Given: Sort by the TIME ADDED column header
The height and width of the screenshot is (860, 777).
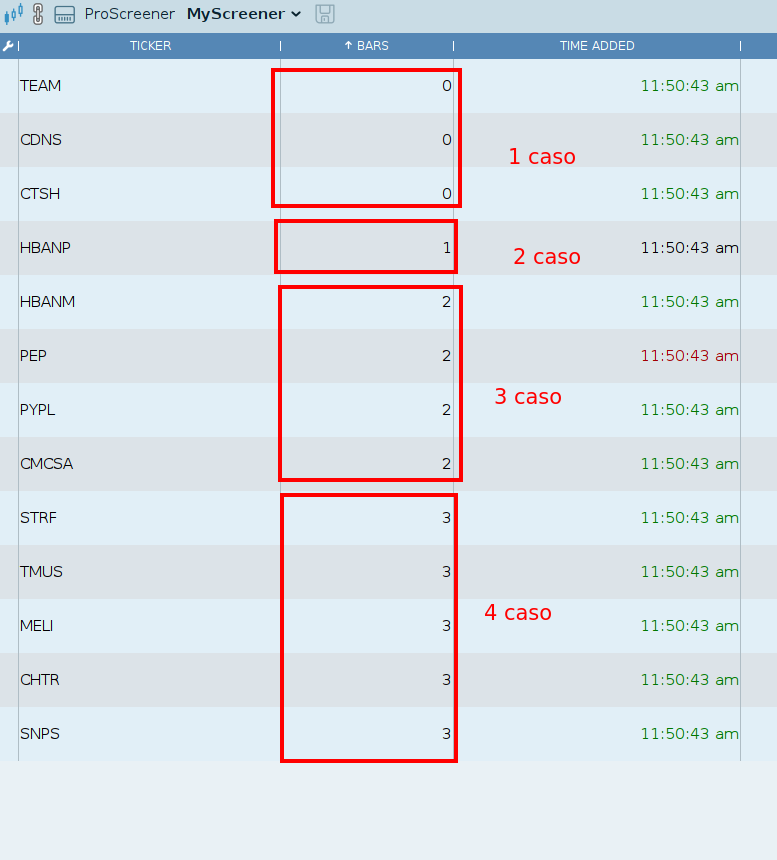Looking at the screenshot, I should click(x=597, y=46).
